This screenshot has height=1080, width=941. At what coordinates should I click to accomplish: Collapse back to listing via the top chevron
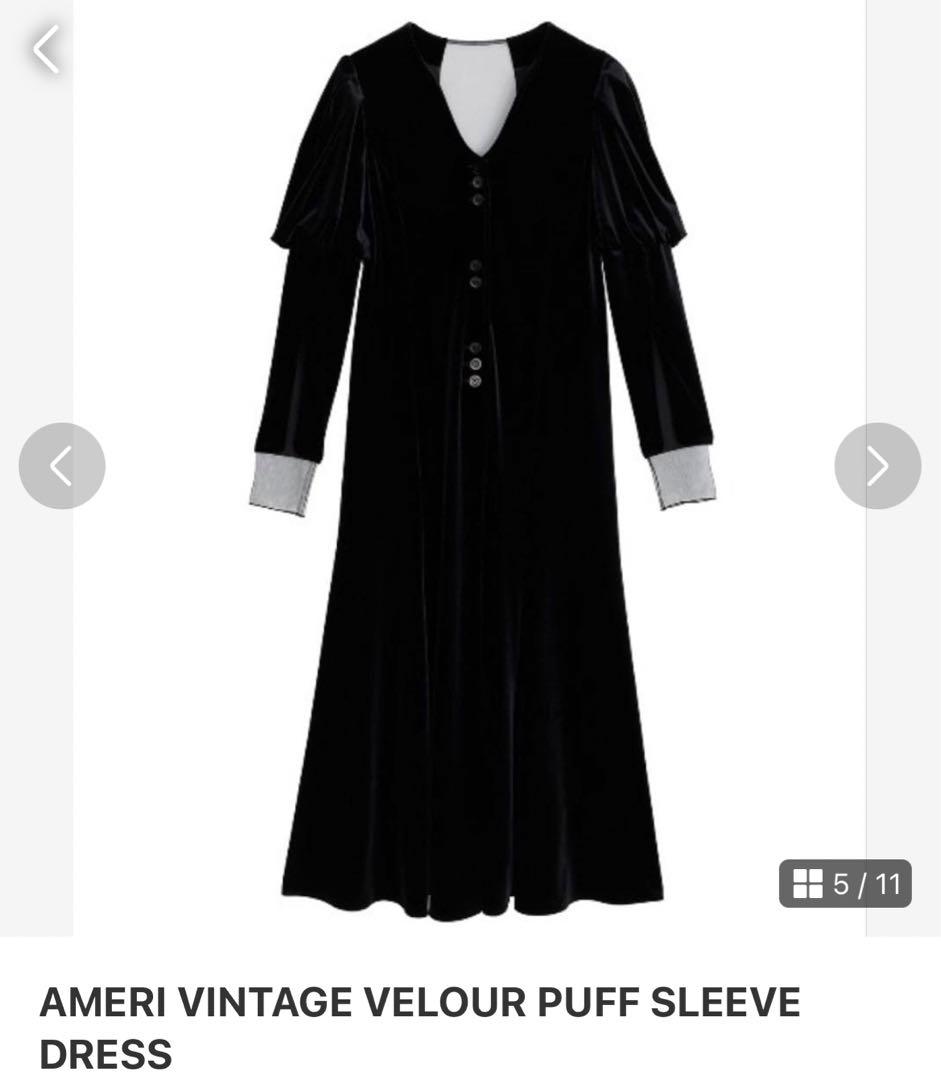(45, 49)
